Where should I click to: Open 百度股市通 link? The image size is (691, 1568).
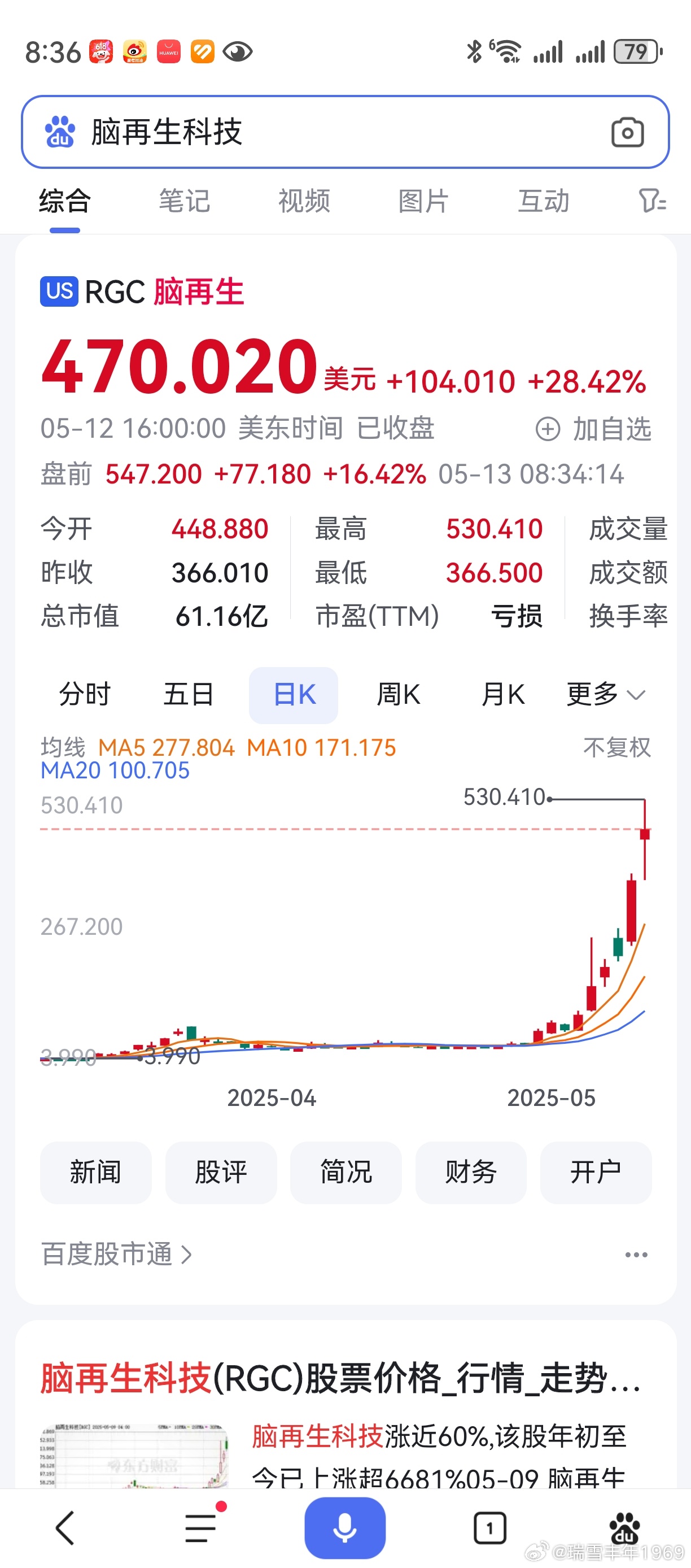click(116, 1254)
